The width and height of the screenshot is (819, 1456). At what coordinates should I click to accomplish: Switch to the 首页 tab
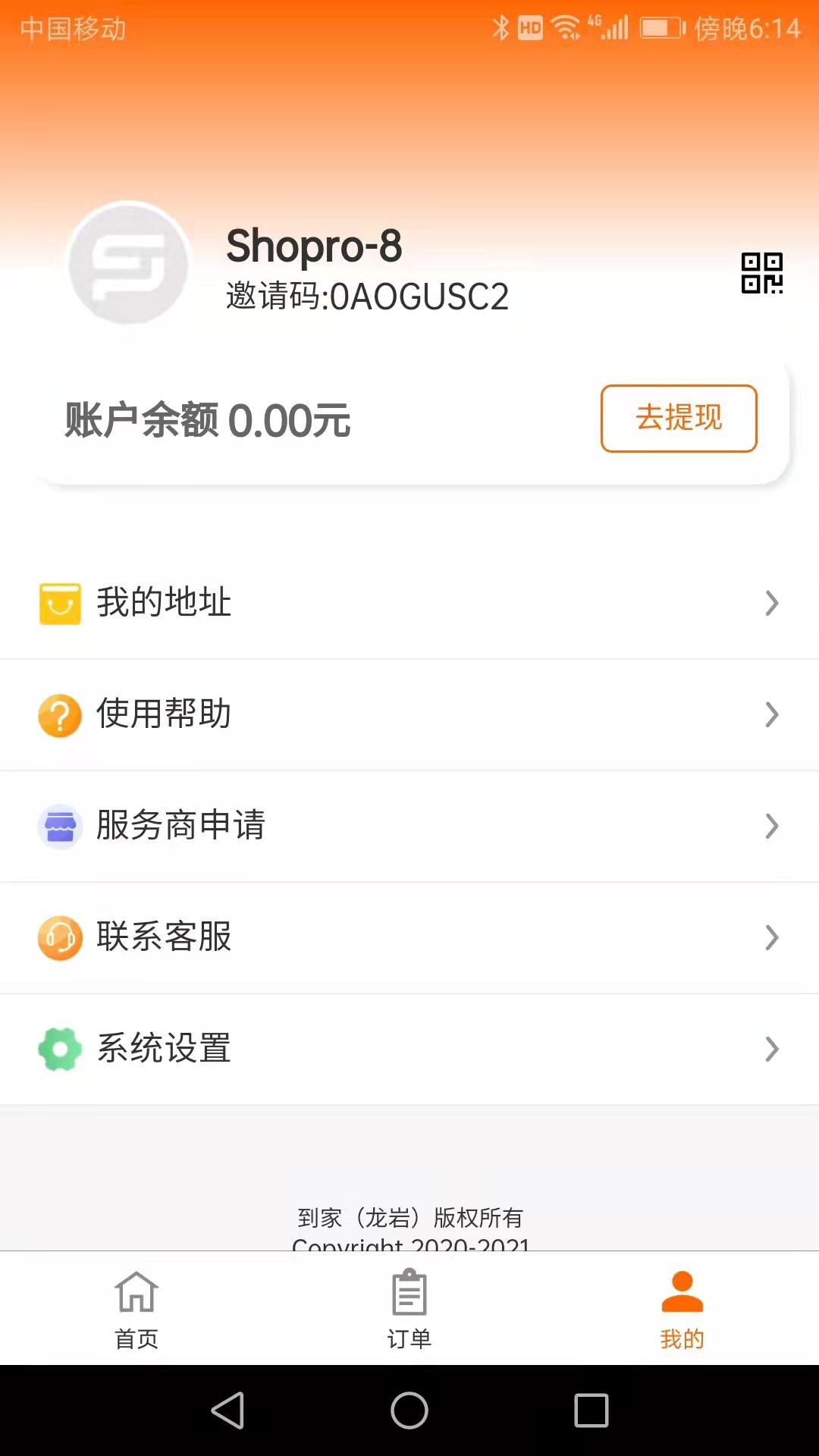136,1310
